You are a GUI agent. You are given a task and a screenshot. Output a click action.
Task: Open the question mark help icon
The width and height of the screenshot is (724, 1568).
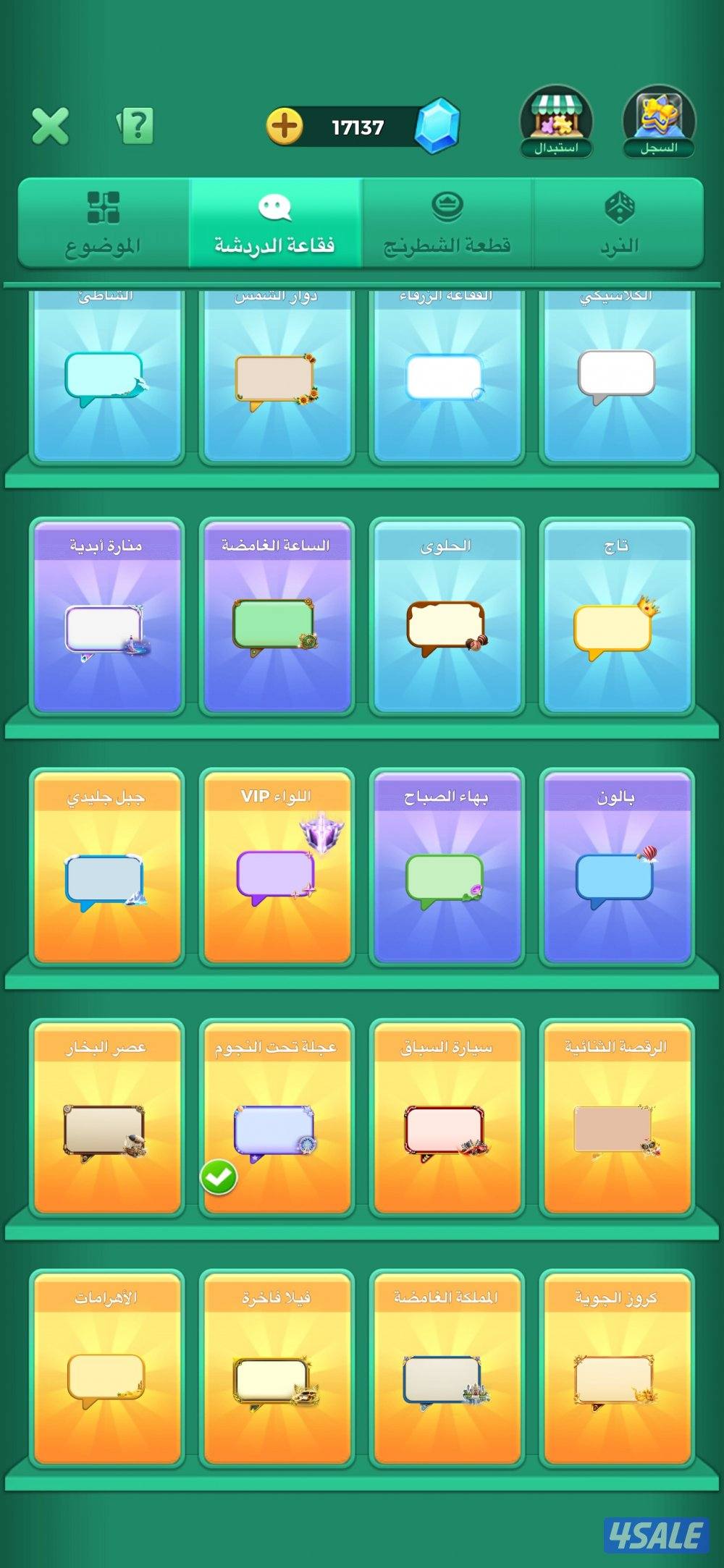[136, 126]
